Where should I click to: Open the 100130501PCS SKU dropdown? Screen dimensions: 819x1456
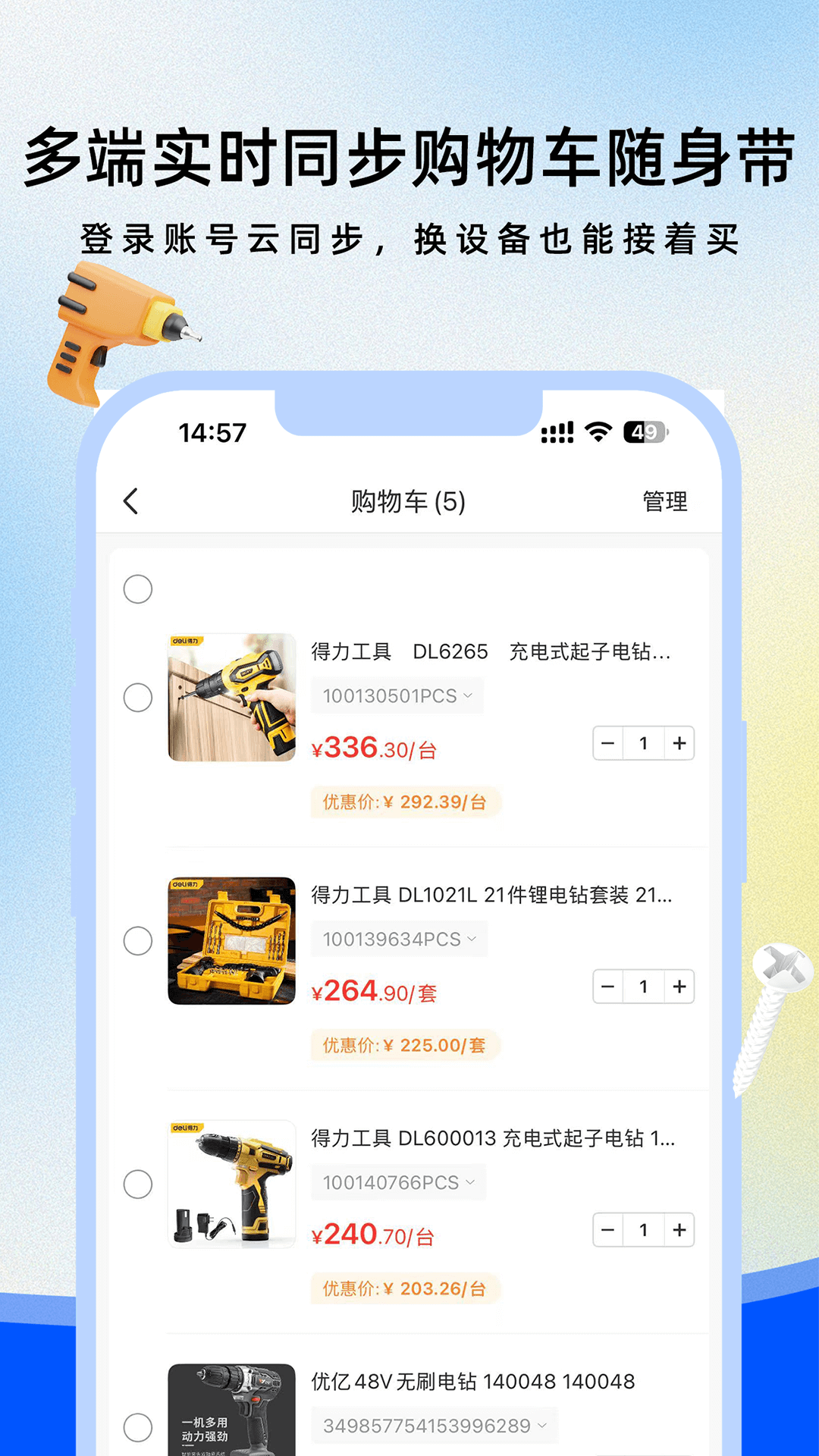pyautogui.click(x=397, y=695)
